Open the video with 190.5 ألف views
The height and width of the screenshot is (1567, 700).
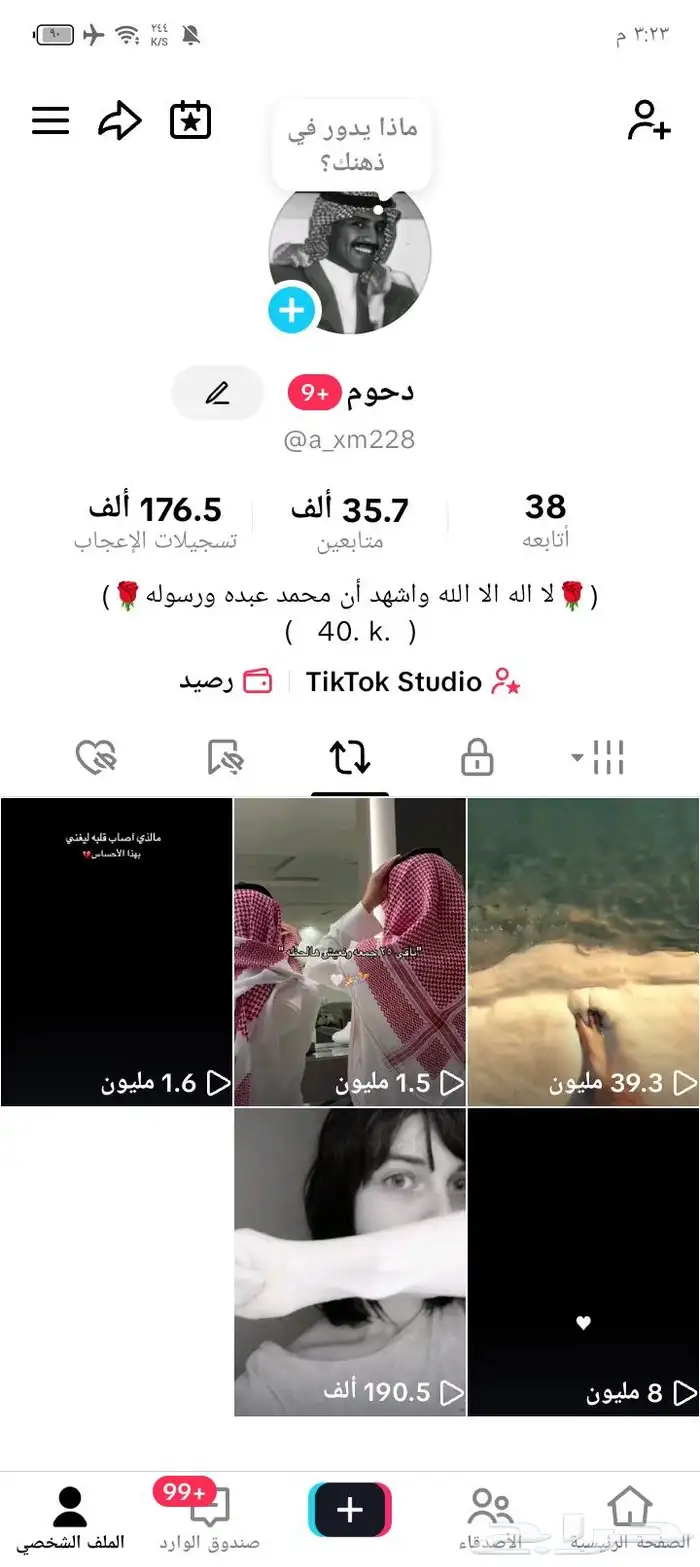tap(350, 1262)
